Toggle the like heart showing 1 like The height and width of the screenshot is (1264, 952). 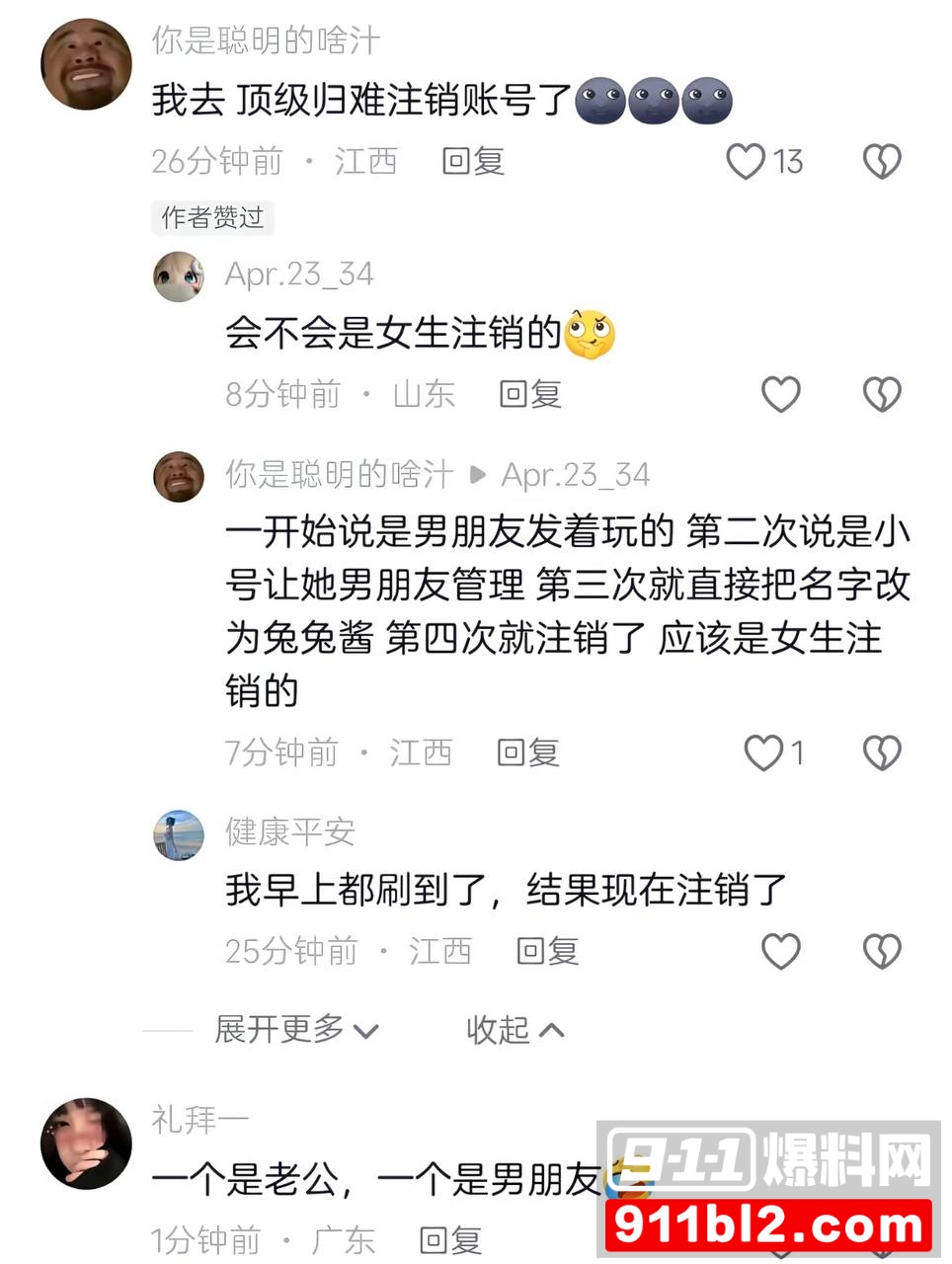765,752
